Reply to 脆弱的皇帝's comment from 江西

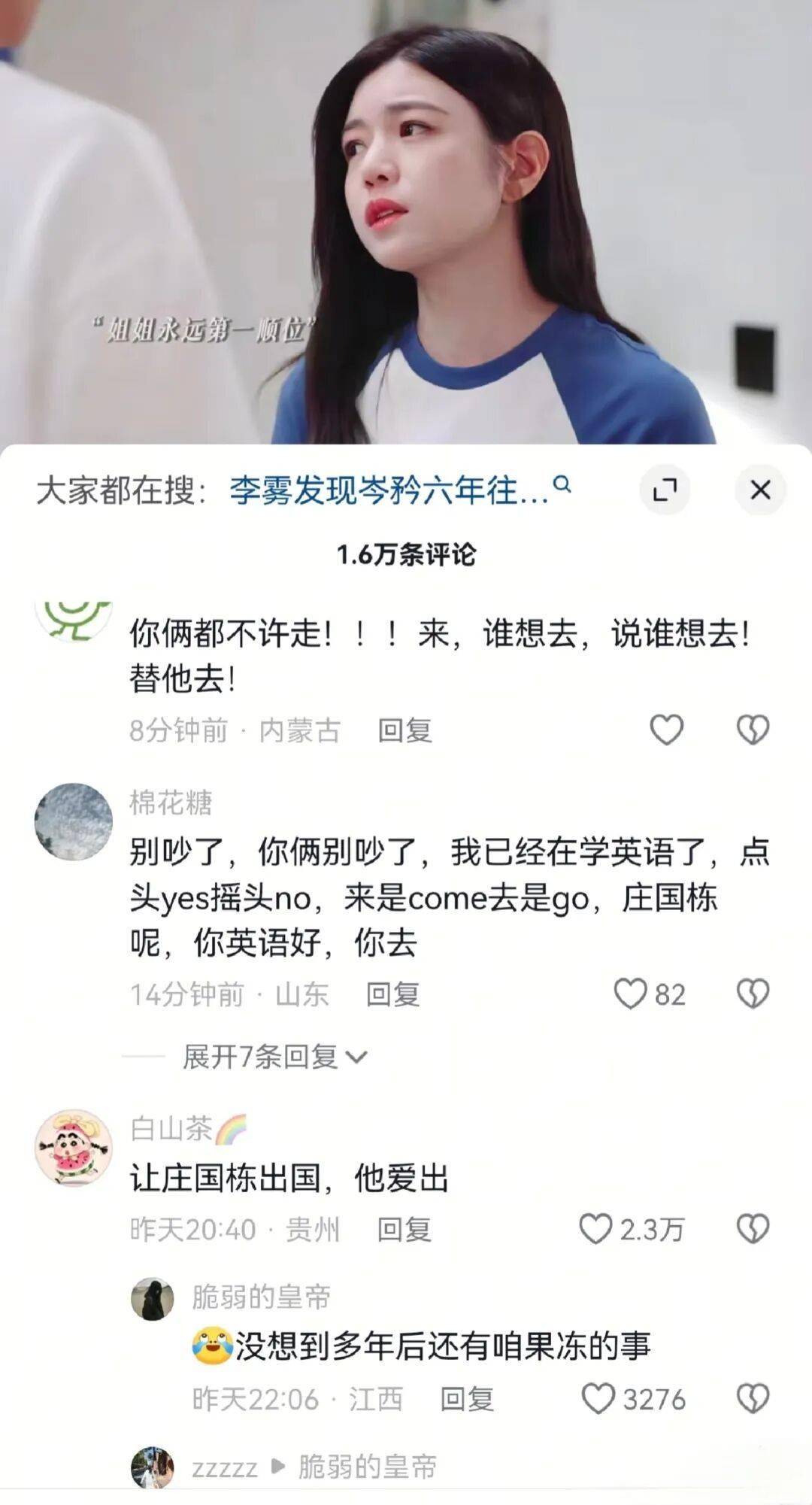pyautogui.click(x=467, y=1399)
